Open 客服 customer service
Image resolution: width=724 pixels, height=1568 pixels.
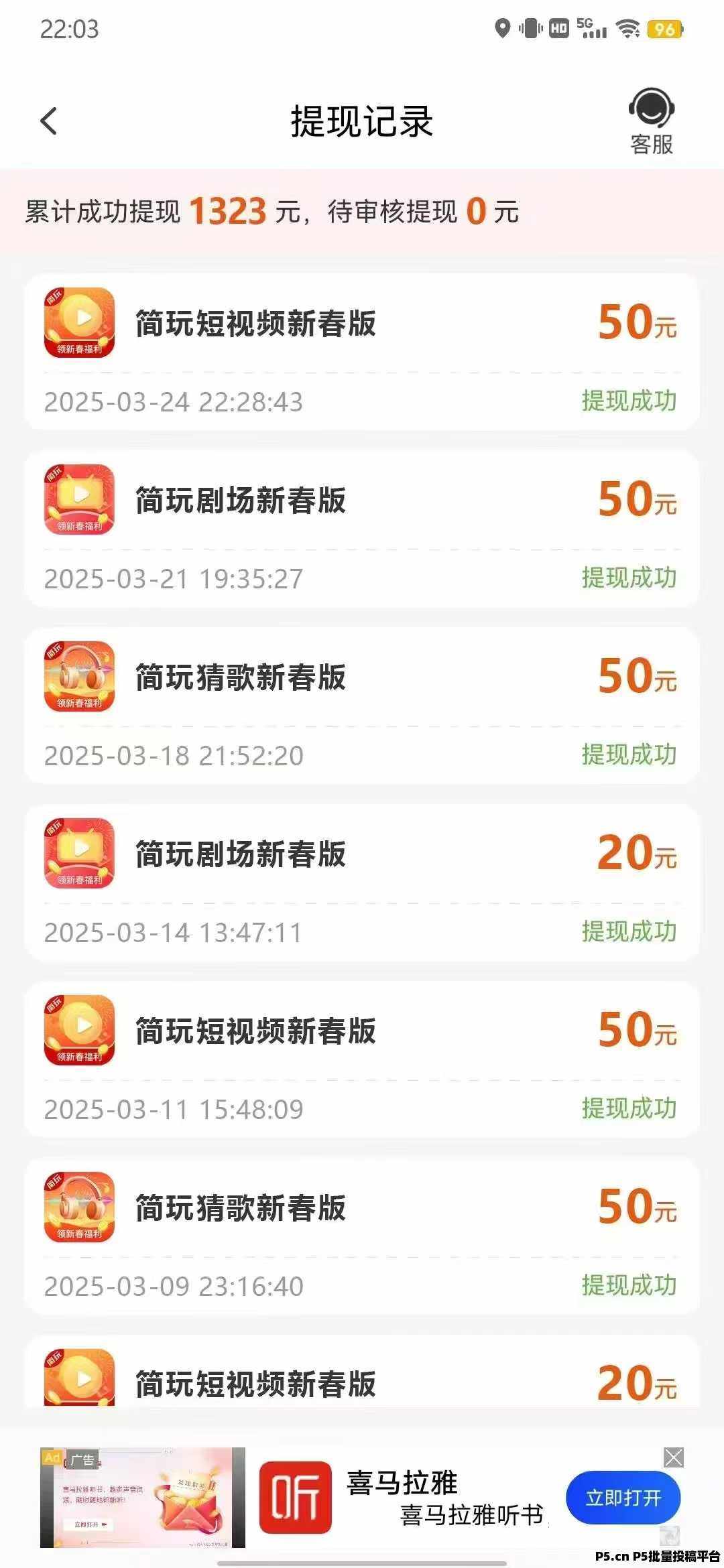pos(651,121)
